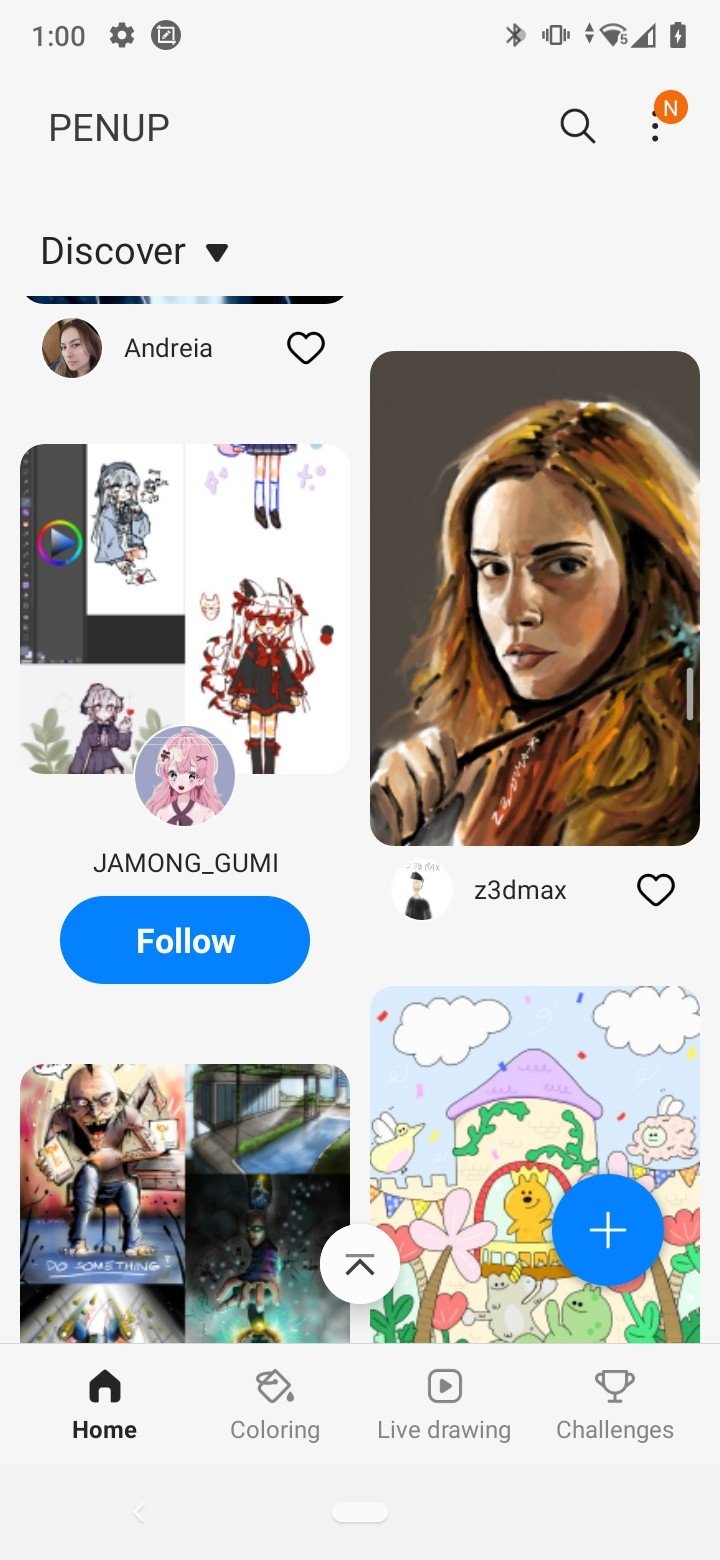
Task: Open the overflow menu with three dots
Action: tap(655, 127)
